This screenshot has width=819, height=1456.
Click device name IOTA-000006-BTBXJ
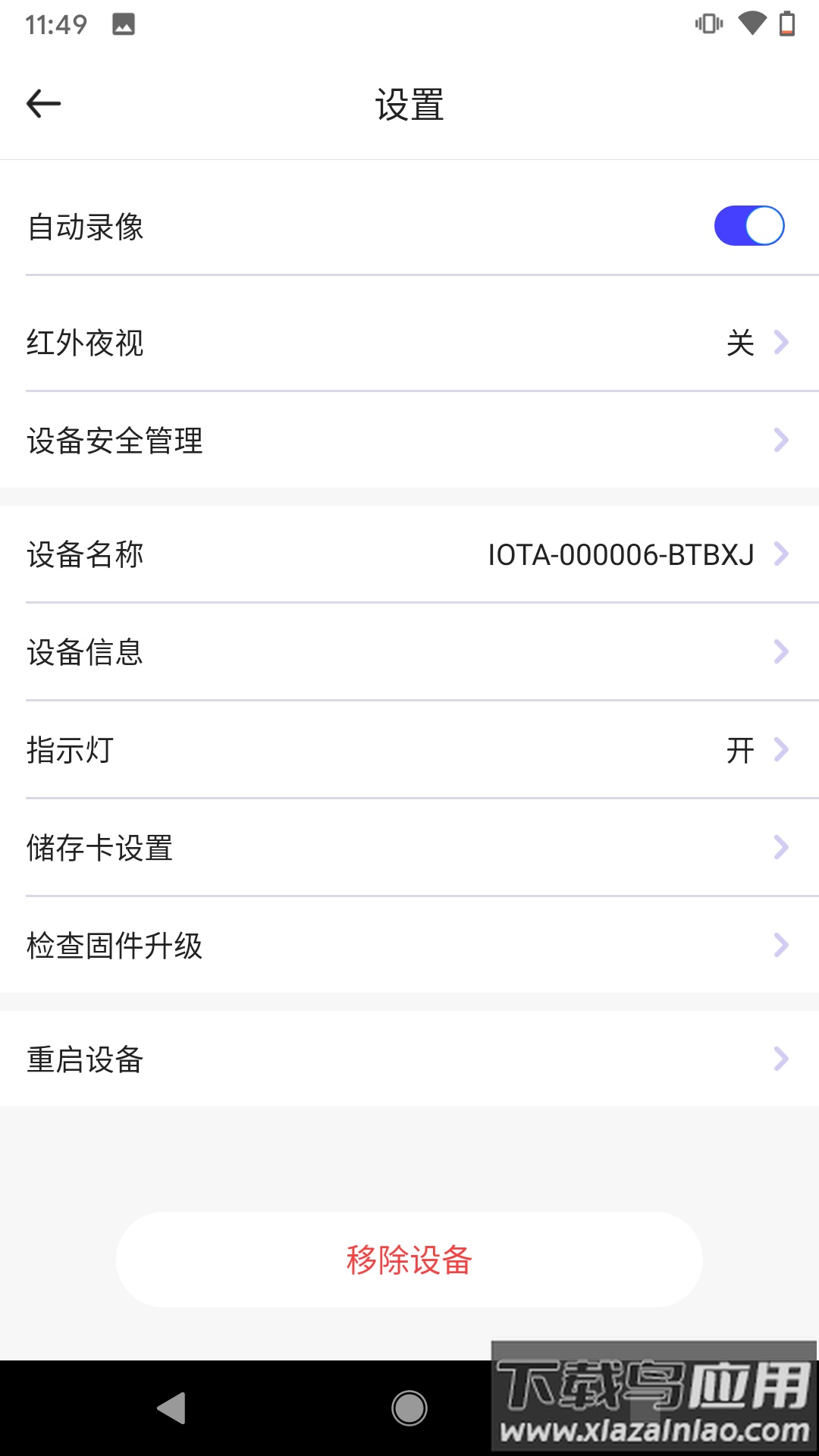pos(620,554)
